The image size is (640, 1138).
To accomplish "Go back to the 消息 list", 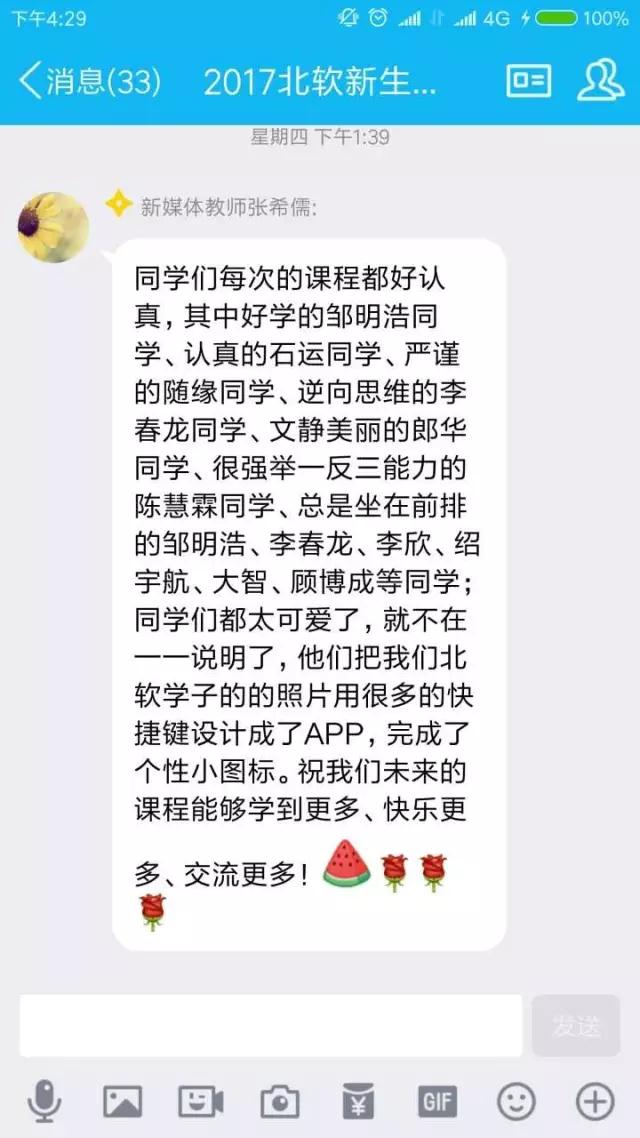I will (88, 80).
